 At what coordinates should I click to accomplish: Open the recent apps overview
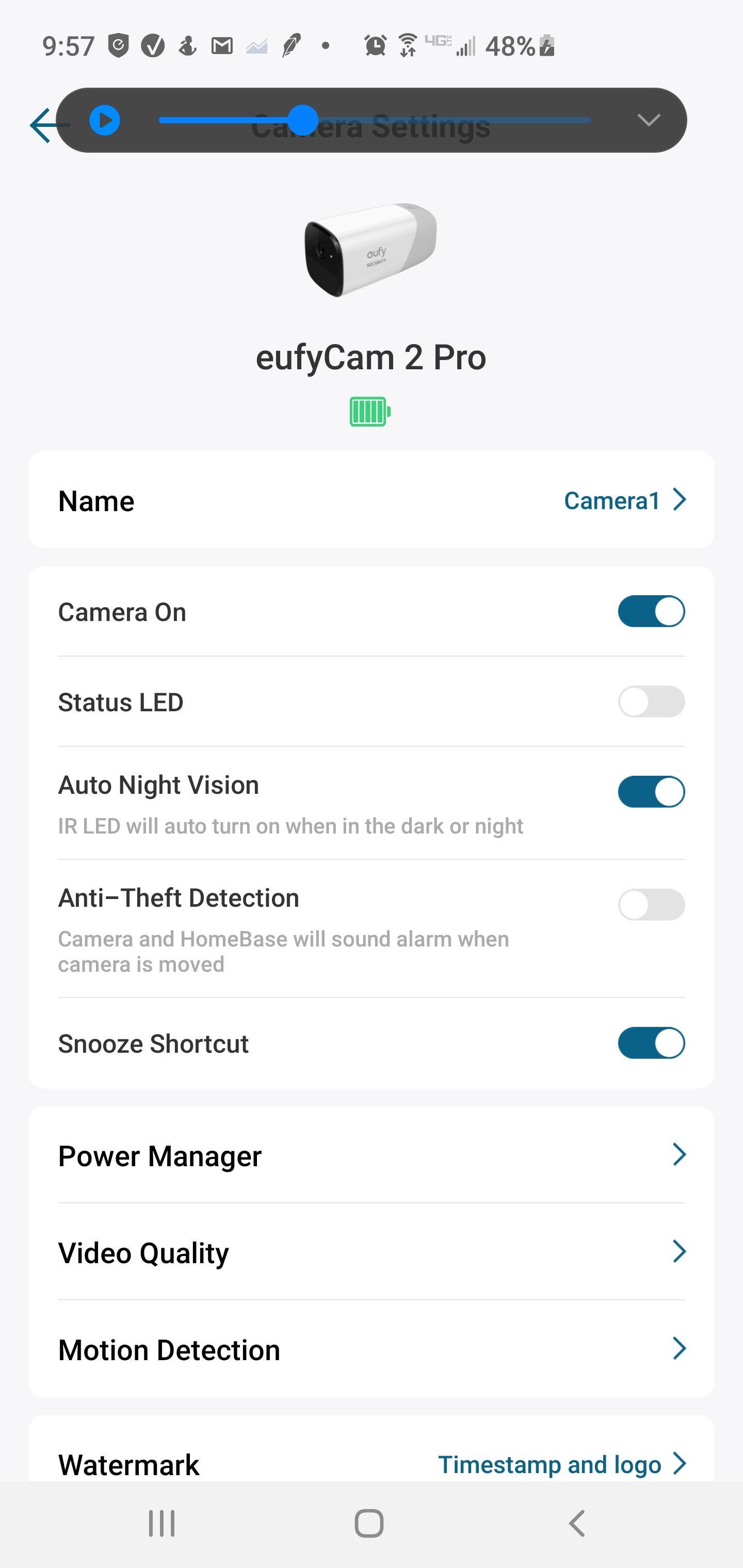pyautogui.click(x=162, y=1524)
